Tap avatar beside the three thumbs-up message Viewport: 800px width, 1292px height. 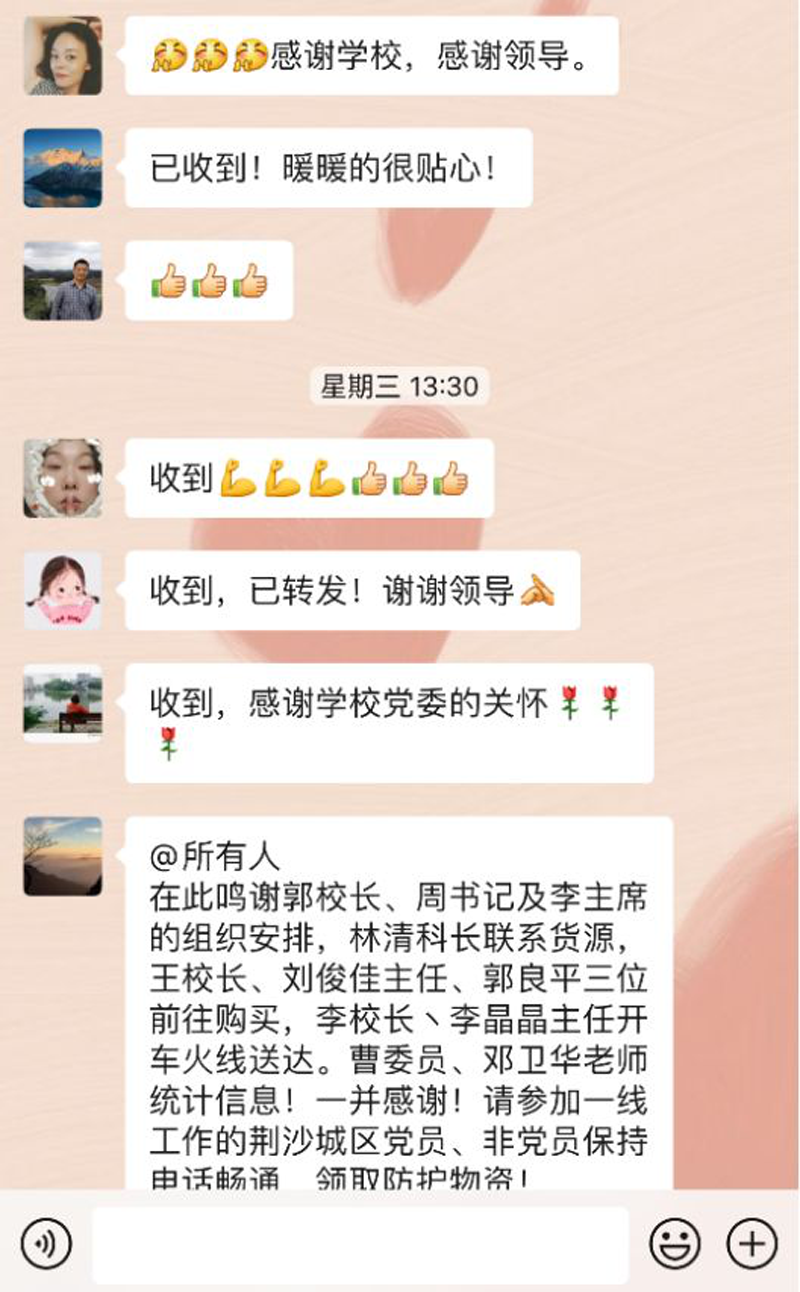(x=63, y=280)
